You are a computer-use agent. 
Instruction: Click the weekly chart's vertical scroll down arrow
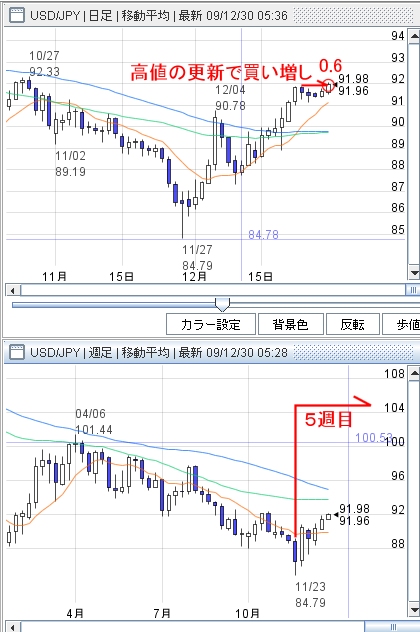pos(414,609)
